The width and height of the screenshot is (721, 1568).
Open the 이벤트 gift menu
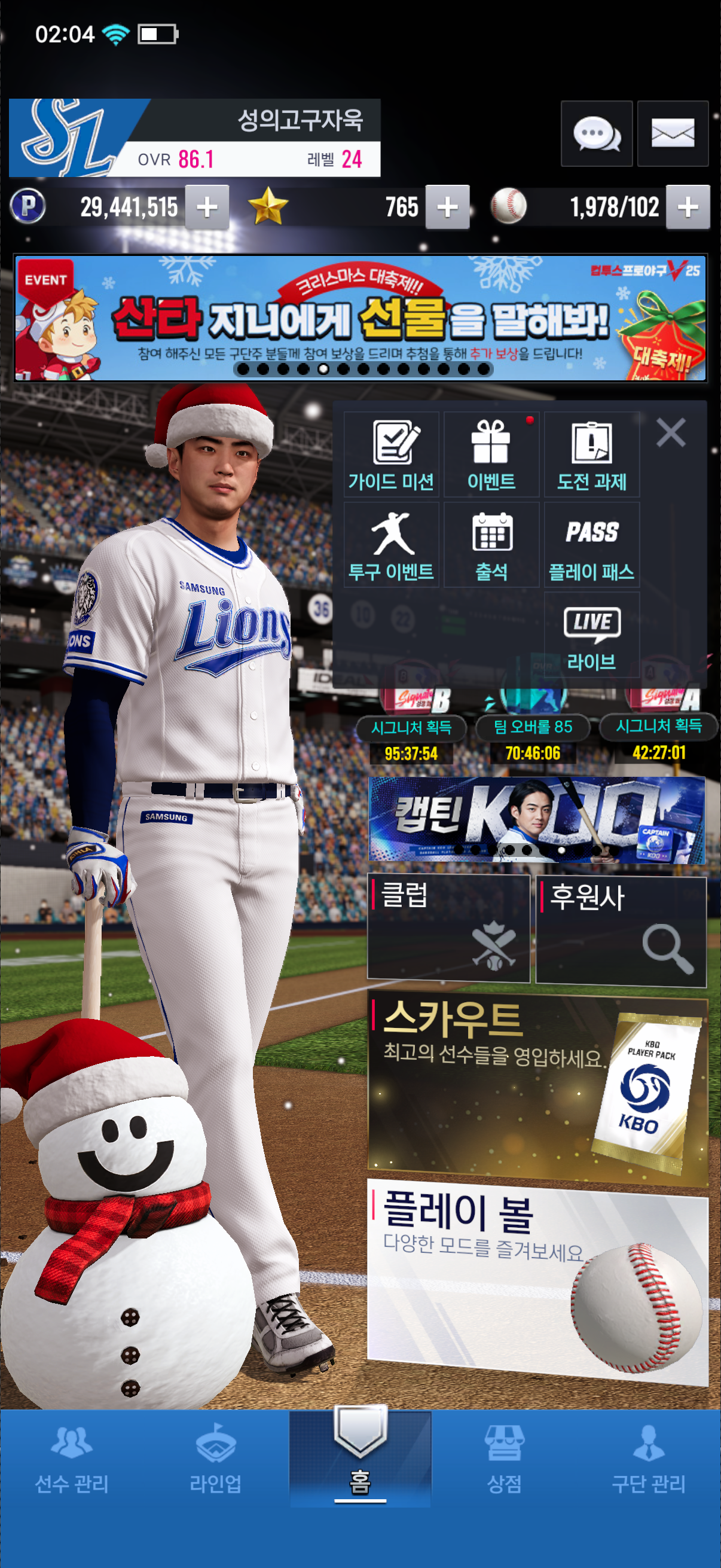tap(491, 454)
